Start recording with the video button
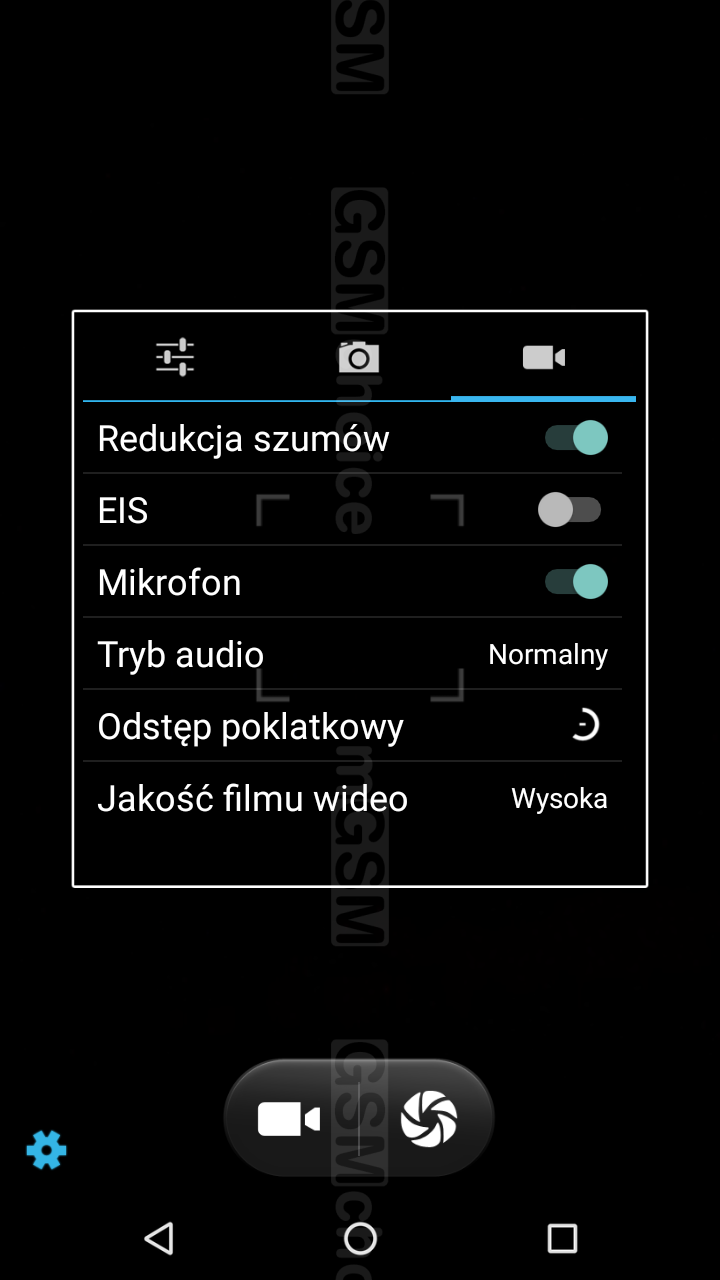Screen dimensions: 720x1280 click(x=289, y=1119)
